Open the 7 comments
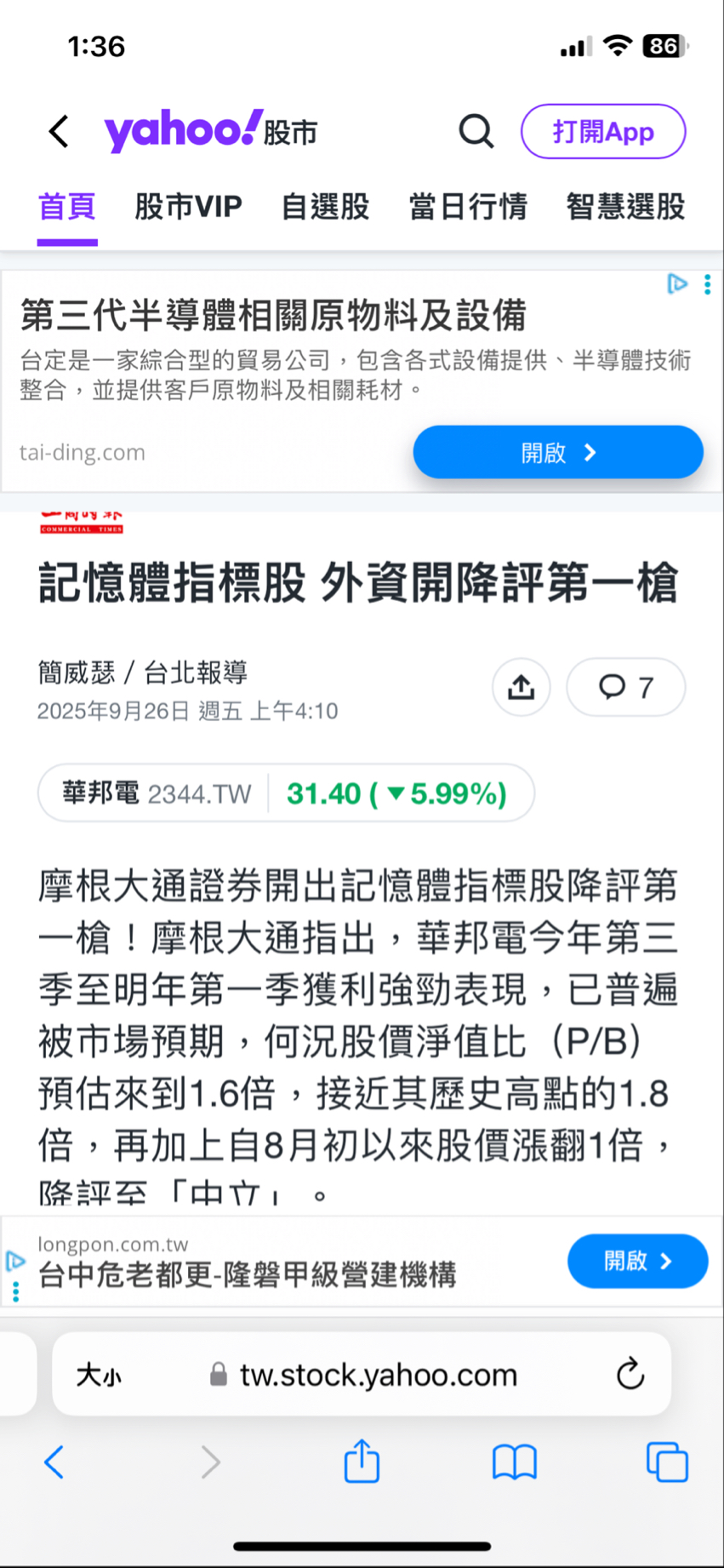 tap(625, 687)
